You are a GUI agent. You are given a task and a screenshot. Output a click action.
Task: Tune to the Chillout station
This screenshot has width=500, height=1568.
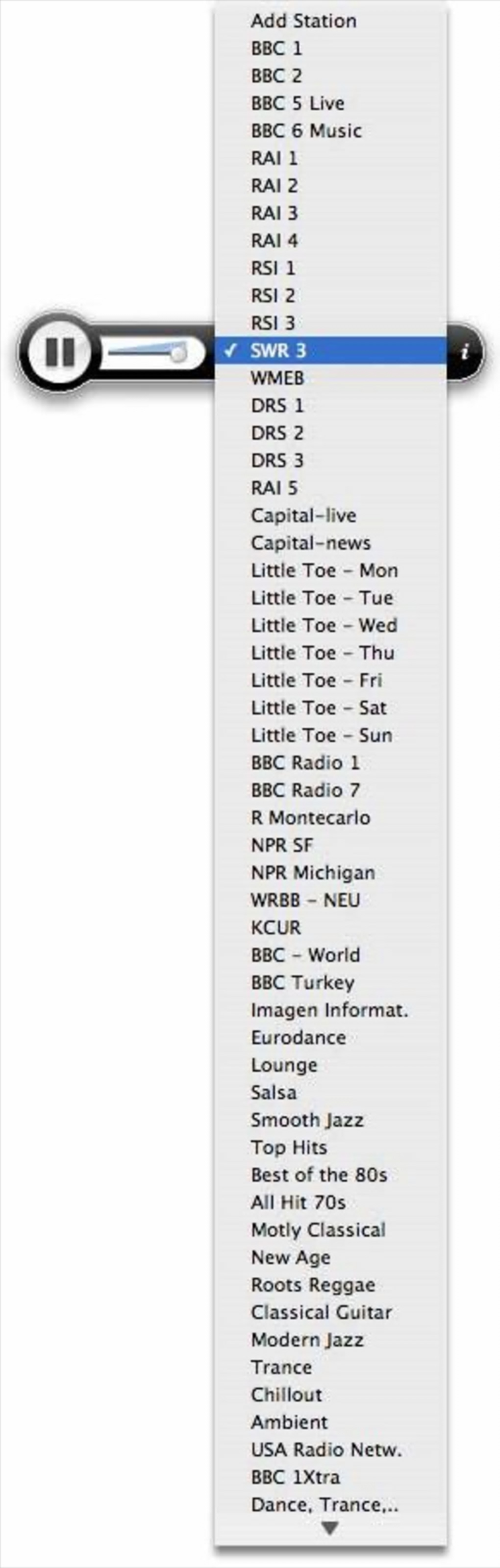(x=286, y=1395)
